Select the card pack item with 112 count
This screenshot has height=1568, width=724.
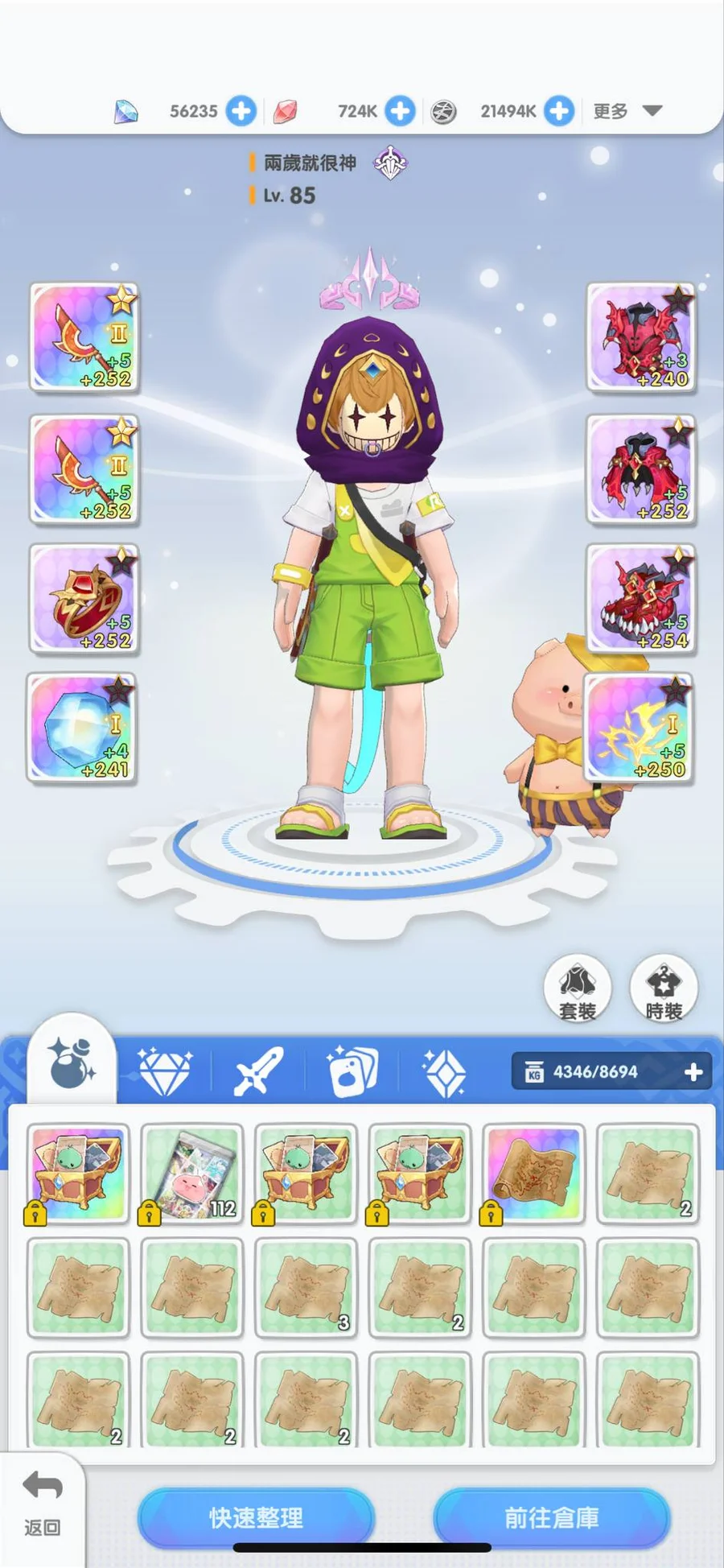point(193,1174)
